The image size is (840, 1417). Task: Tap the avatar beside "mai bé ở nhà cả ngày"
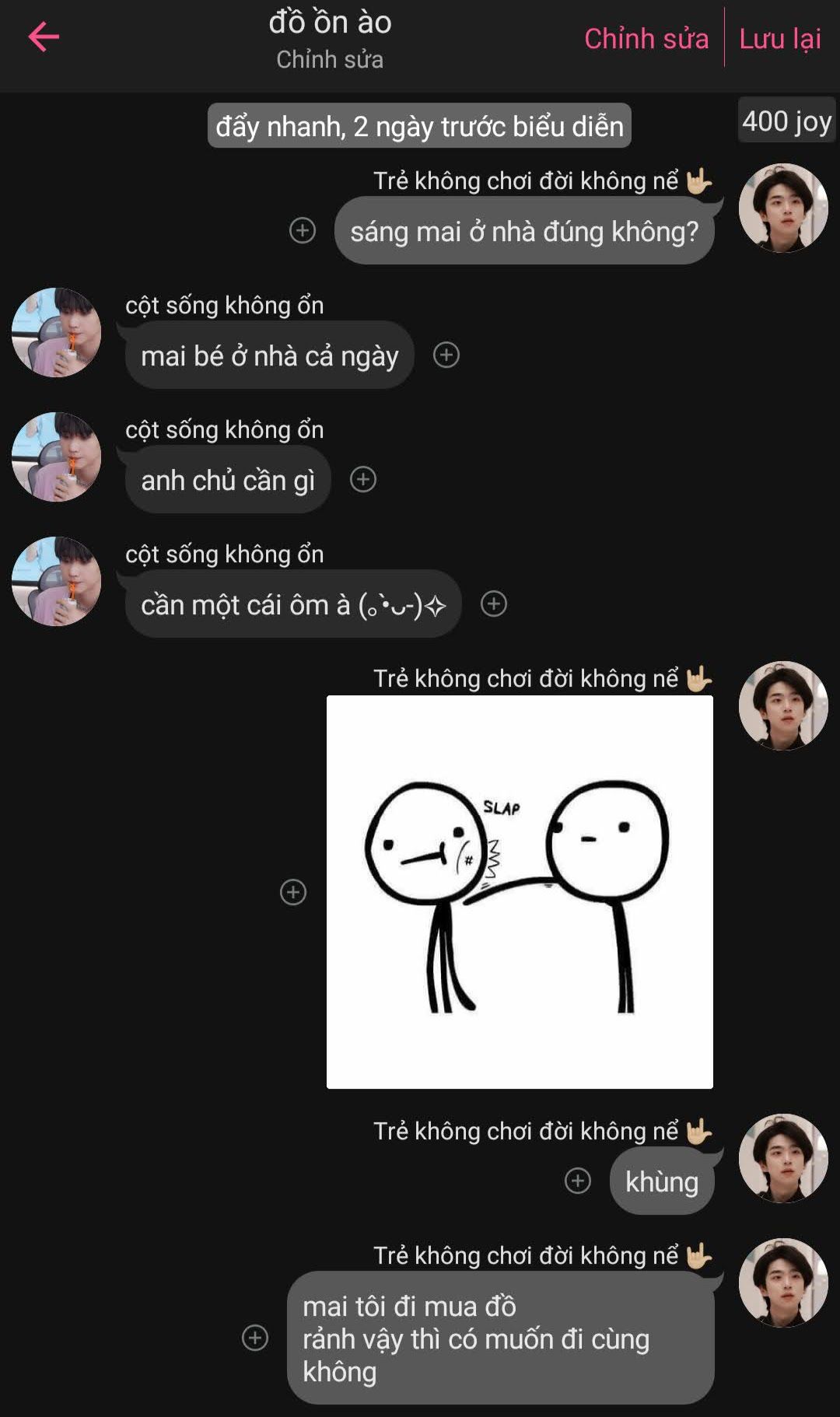[56, 332]
